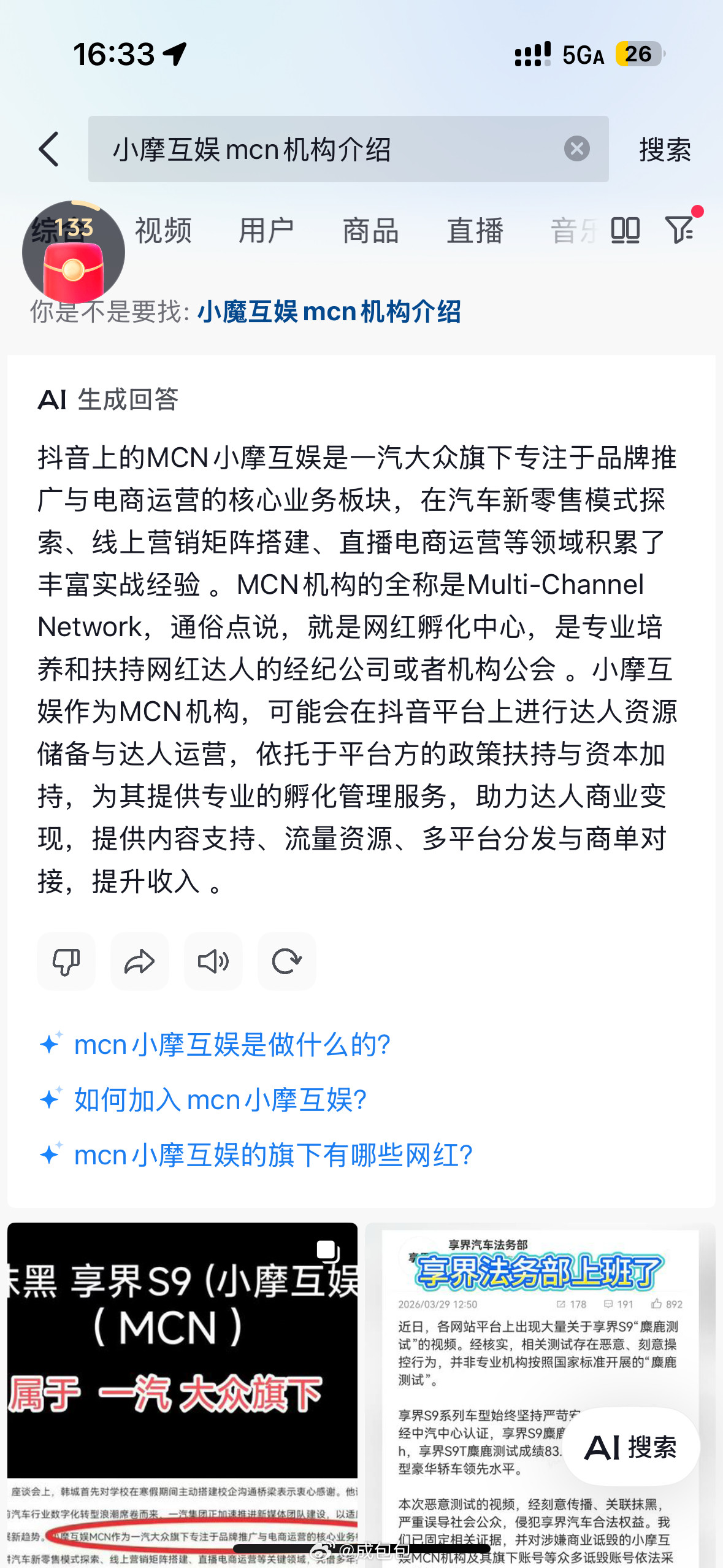Viewport: 723px width, 1568px height.
Task: Play audio of AI answer with speaker icon
Action: [213, 961]
